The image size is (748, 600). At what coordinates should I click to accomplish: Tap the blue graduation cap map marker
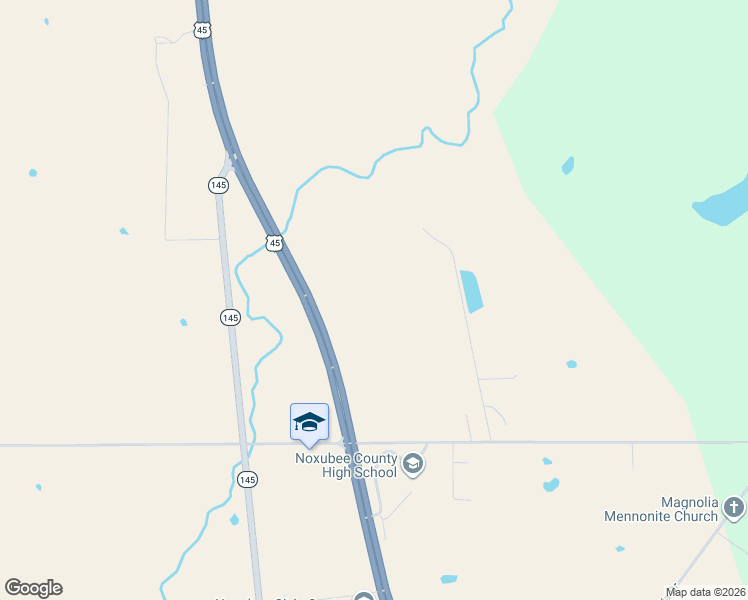309,423
